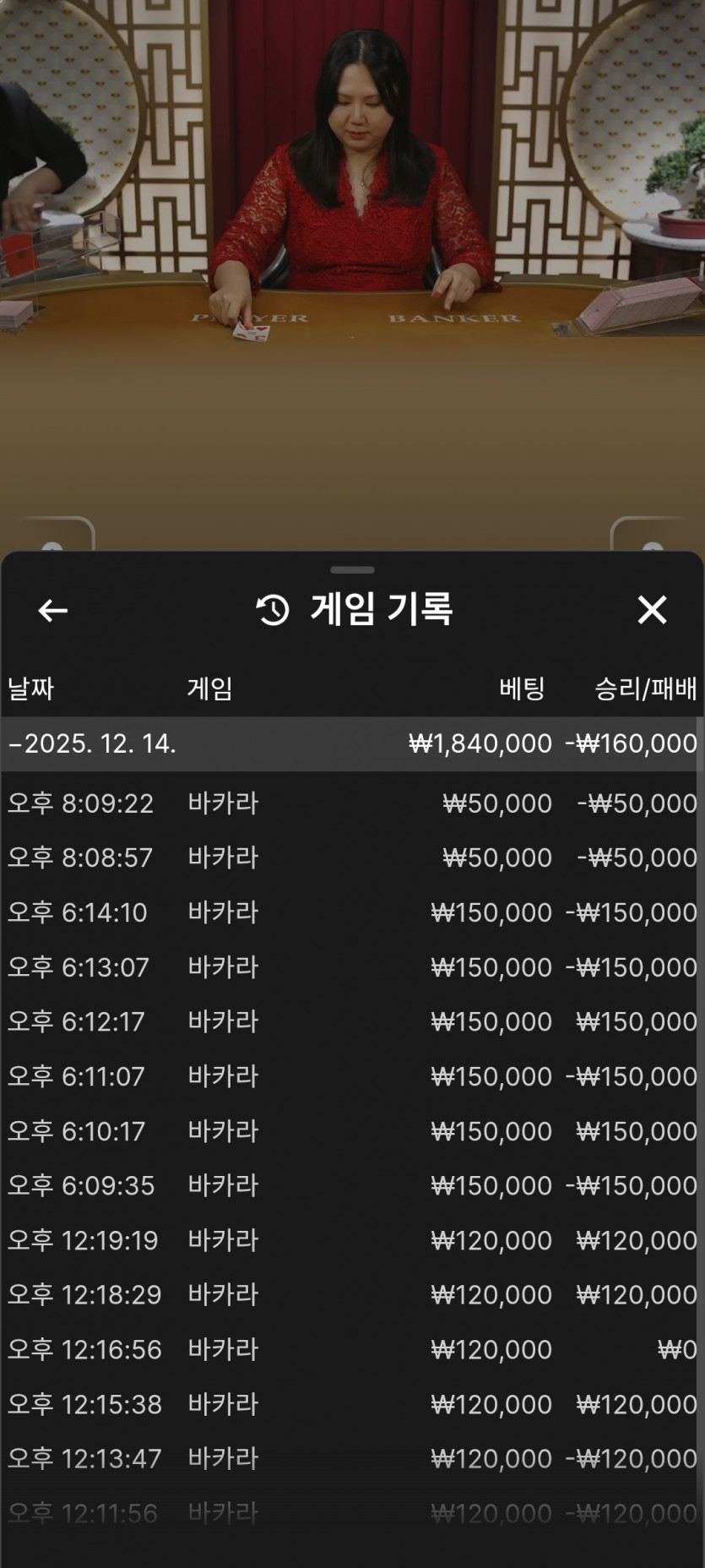The height and width of the screenshot is (1568, 705).
Task: Collapse the 2025. 12. 14. date group
Action: (93, 743)
